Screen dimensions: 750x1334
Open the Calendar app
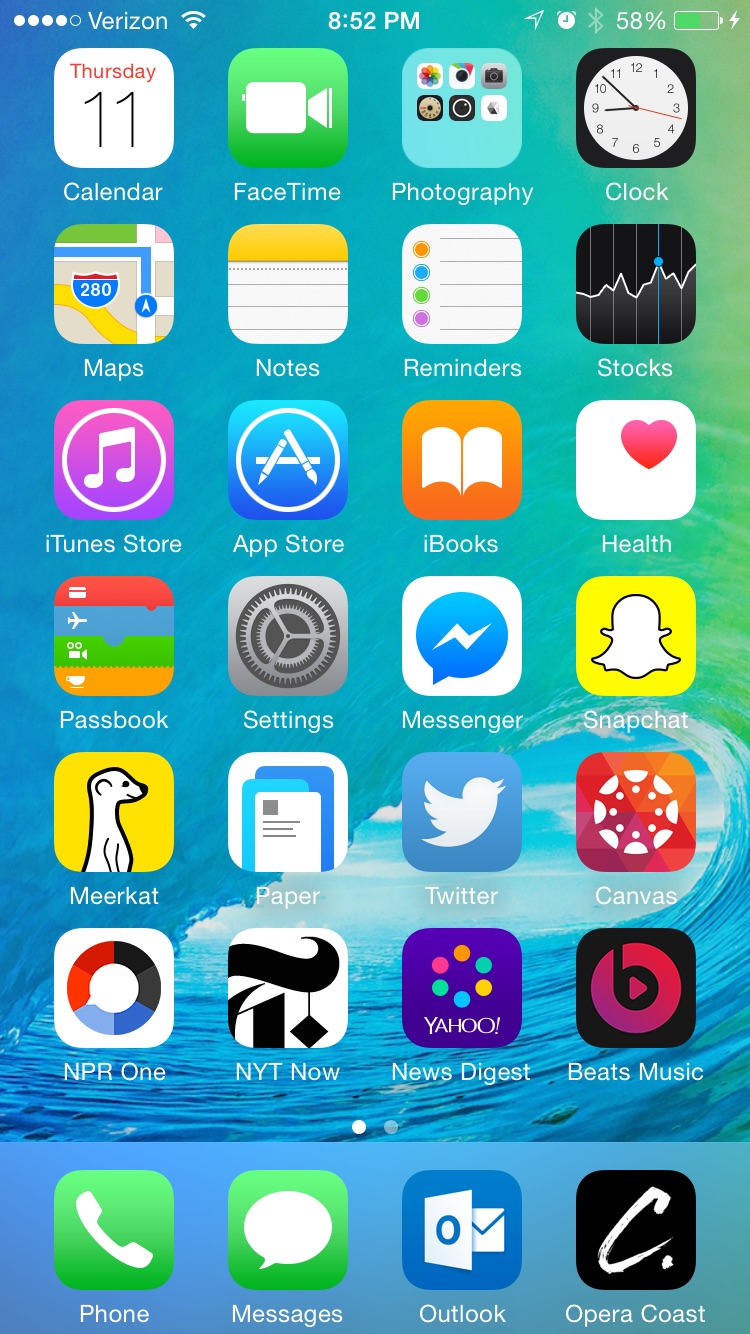pyautogui.click(x=113, y=108)
